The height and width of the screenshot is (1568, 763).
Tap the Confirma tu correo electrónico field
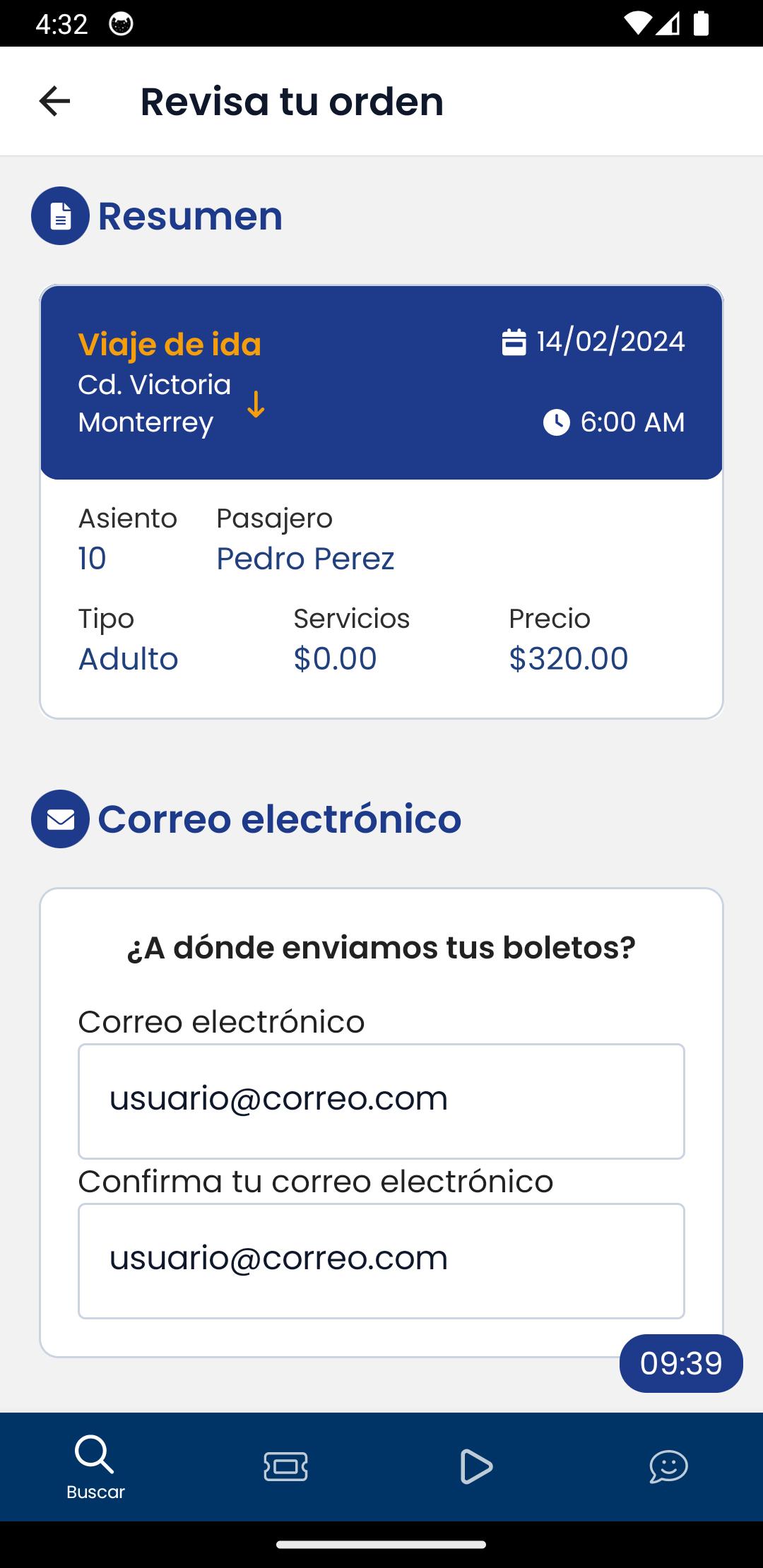(381, 1261)
